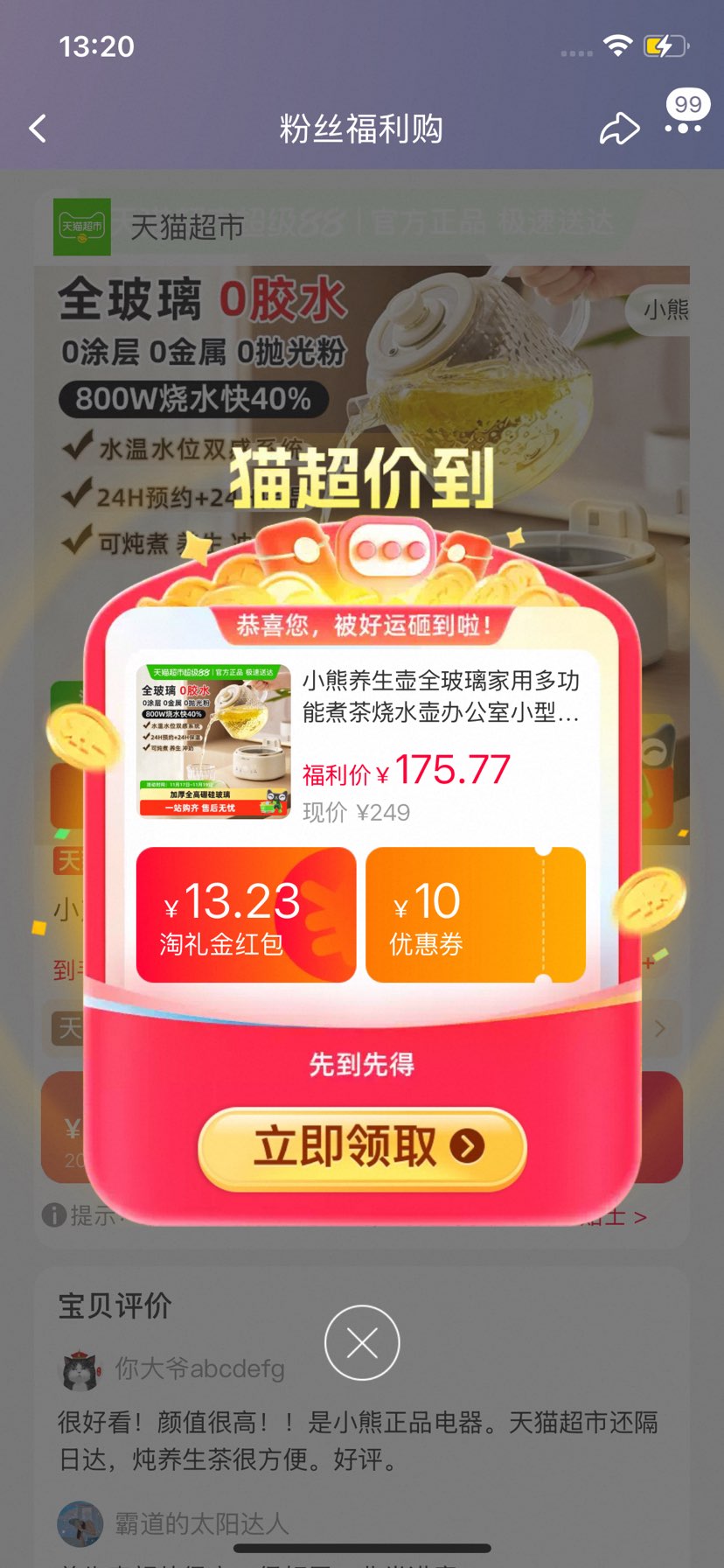724x1568 pixels.
Task: Expand details via the right-pointing chevron
Action: [663, 1030]
